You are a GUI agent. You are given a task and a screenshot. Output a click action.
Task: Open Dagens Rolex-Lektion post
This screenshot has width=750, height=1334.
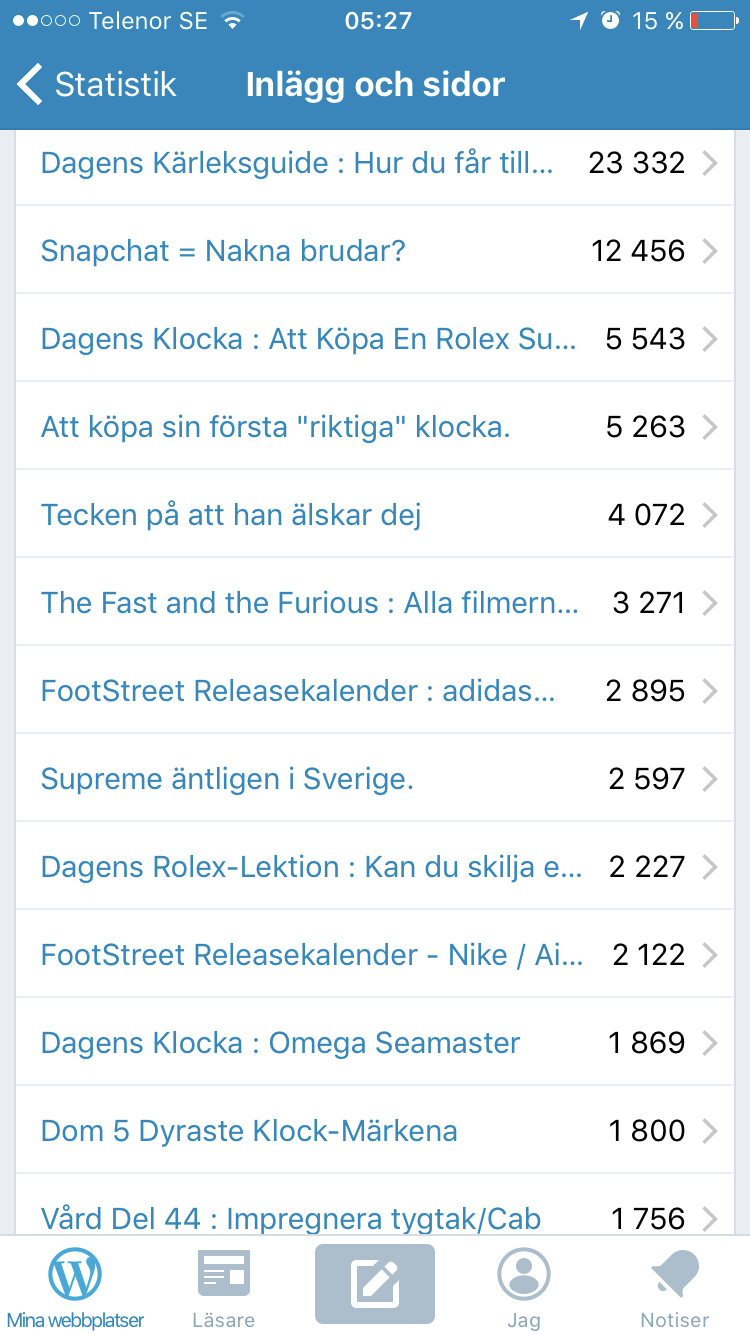click(x=375, y=866)
